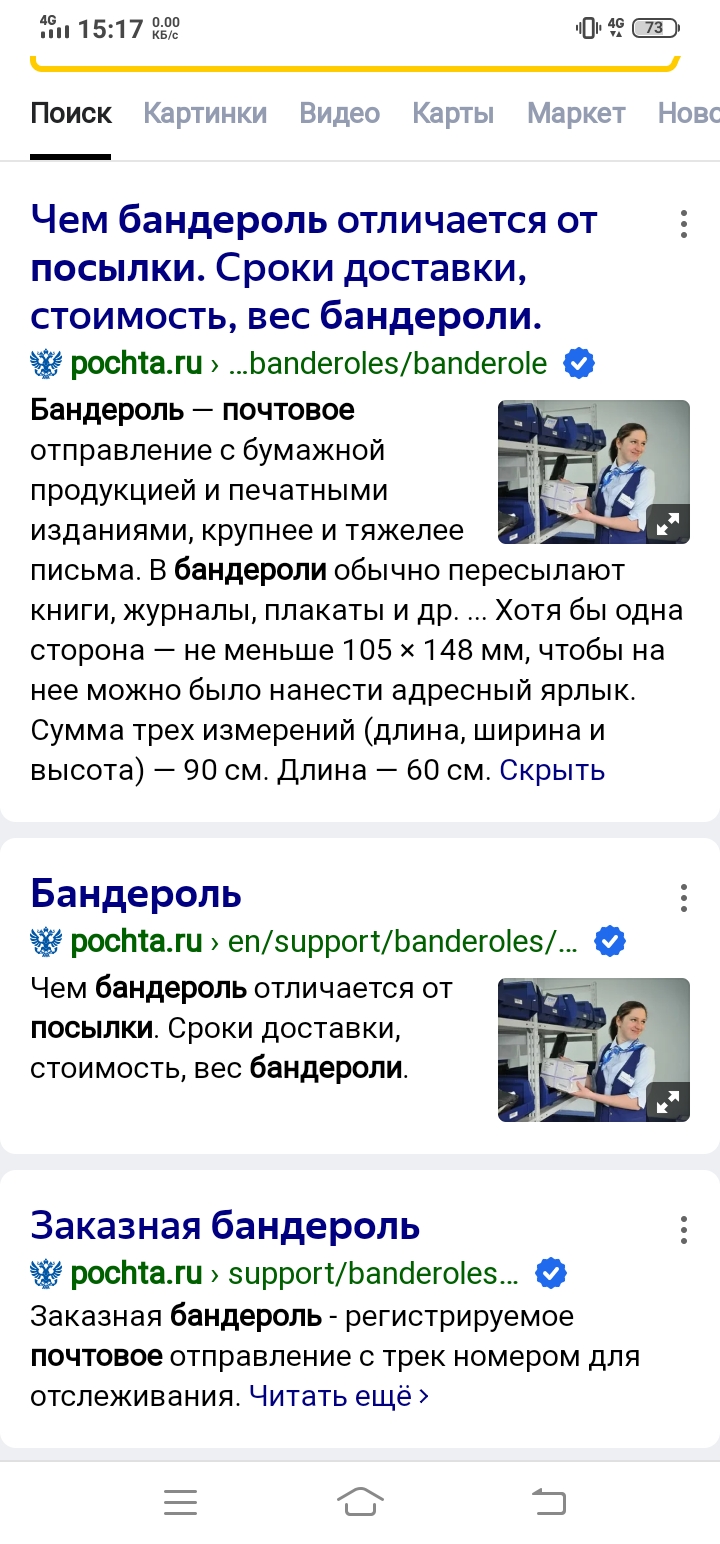This screenshot has height=1544, width=720.
Task: Go back with the system back button
Action: tap(548, 1502)
